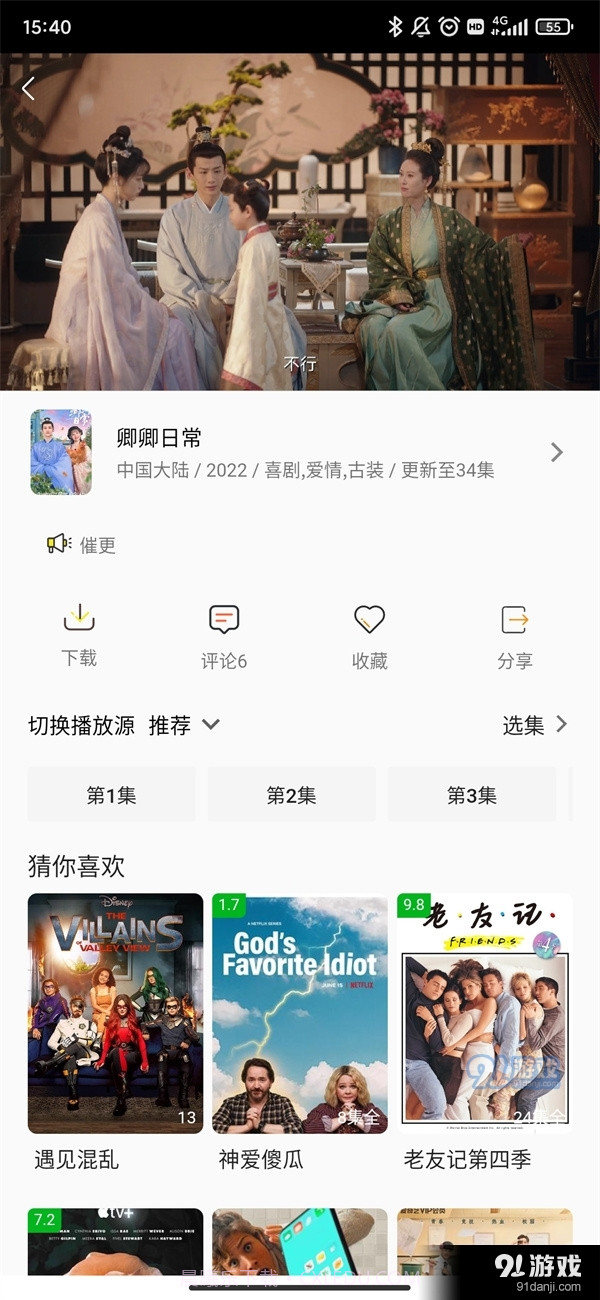The image size is (600, 1300).
Task: Expand the 推荐 playback source dropdown
Action: coord(184,725)
